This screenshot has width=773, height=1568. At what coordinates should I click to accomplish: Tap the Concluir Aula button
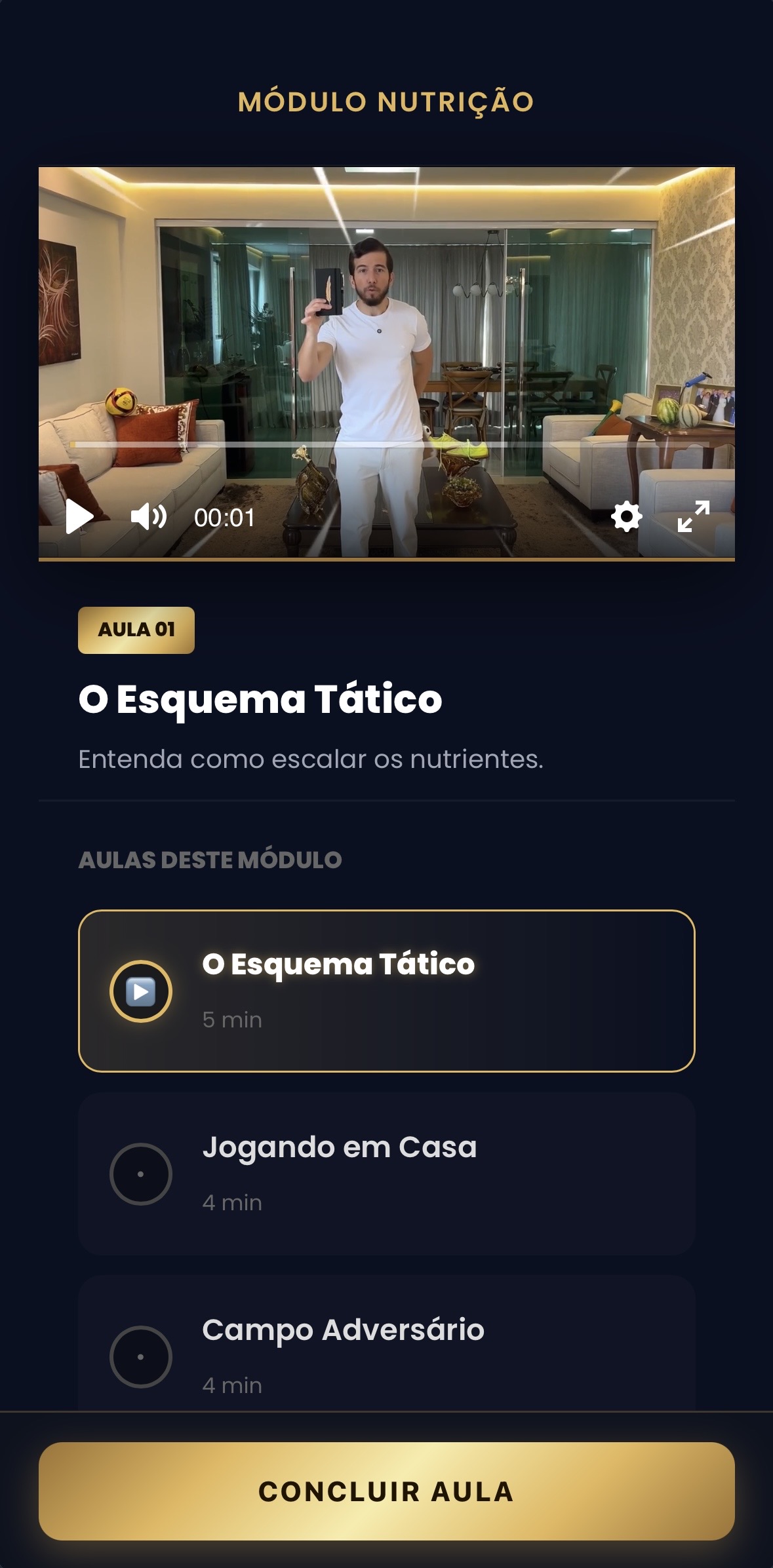coord(386,1491)
